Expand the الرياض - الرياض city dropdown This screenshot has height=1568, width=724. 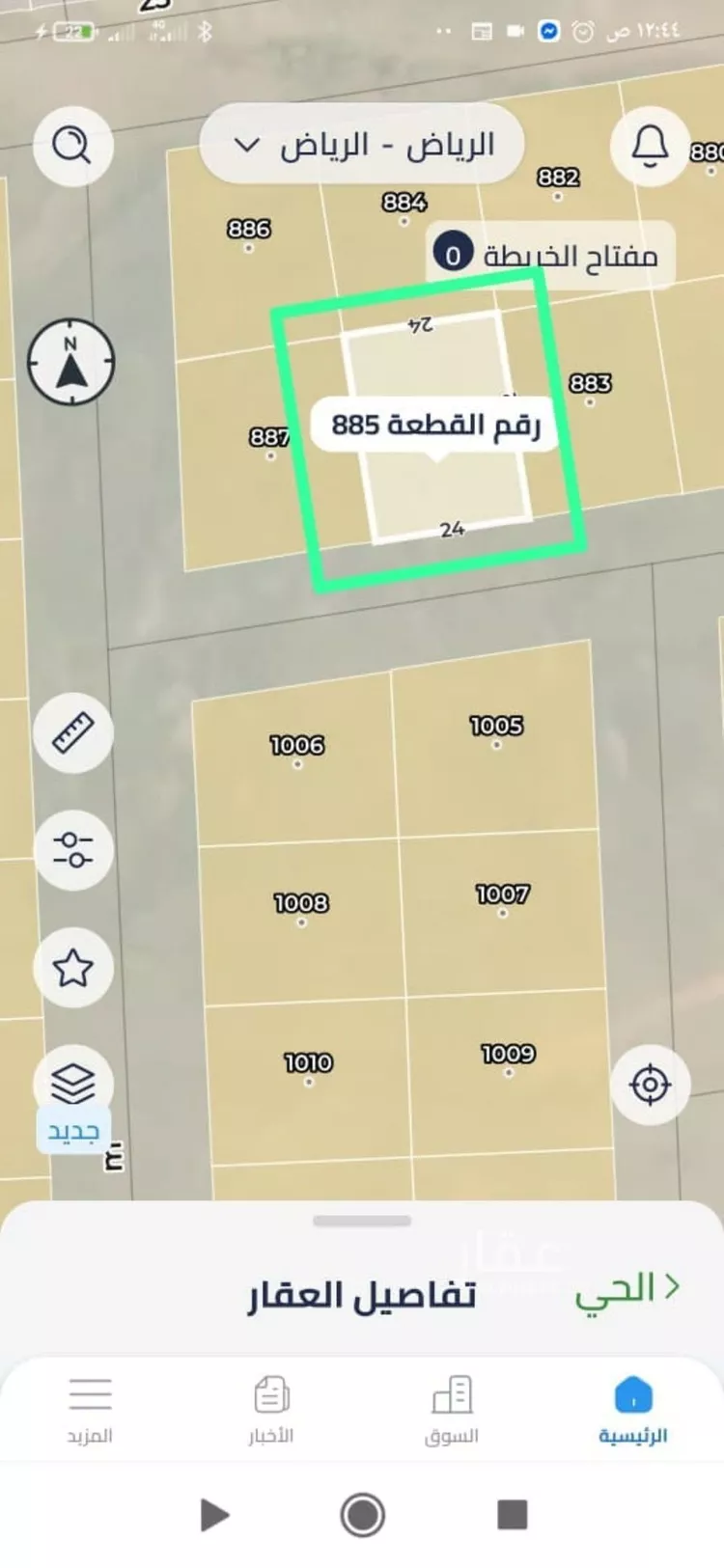click(362, 145)
